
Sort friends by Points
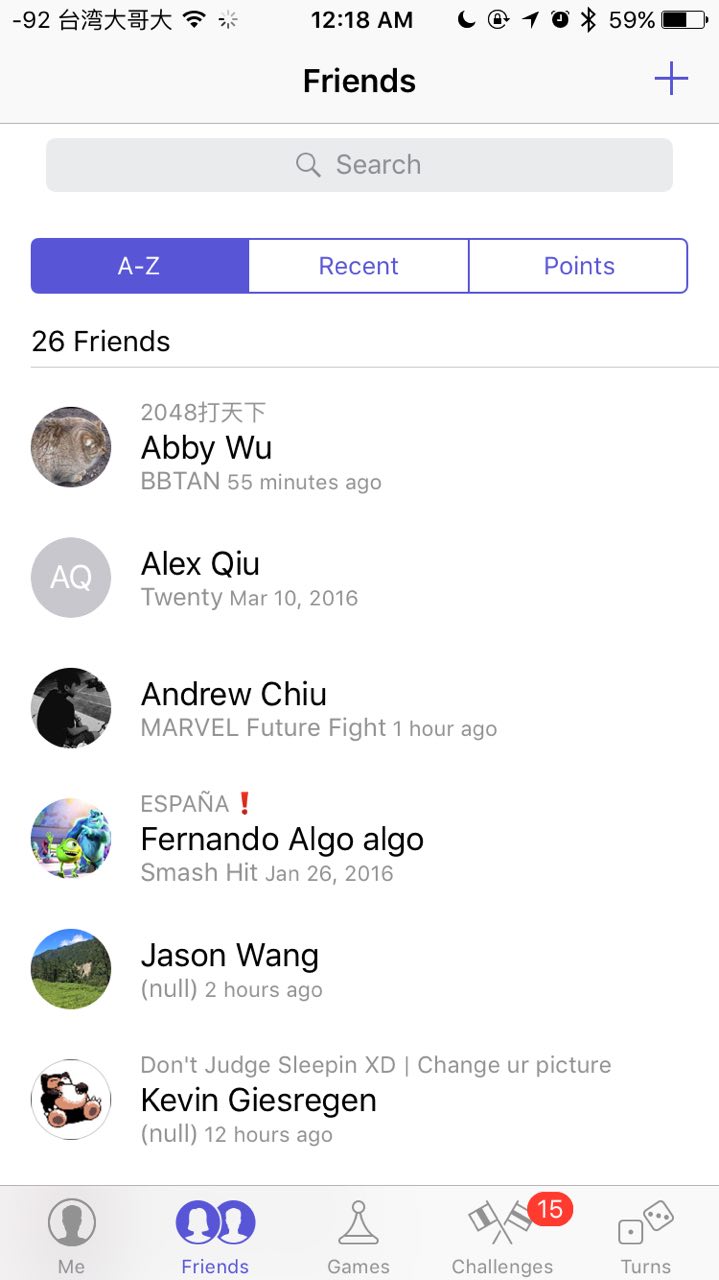pos(578,266)
